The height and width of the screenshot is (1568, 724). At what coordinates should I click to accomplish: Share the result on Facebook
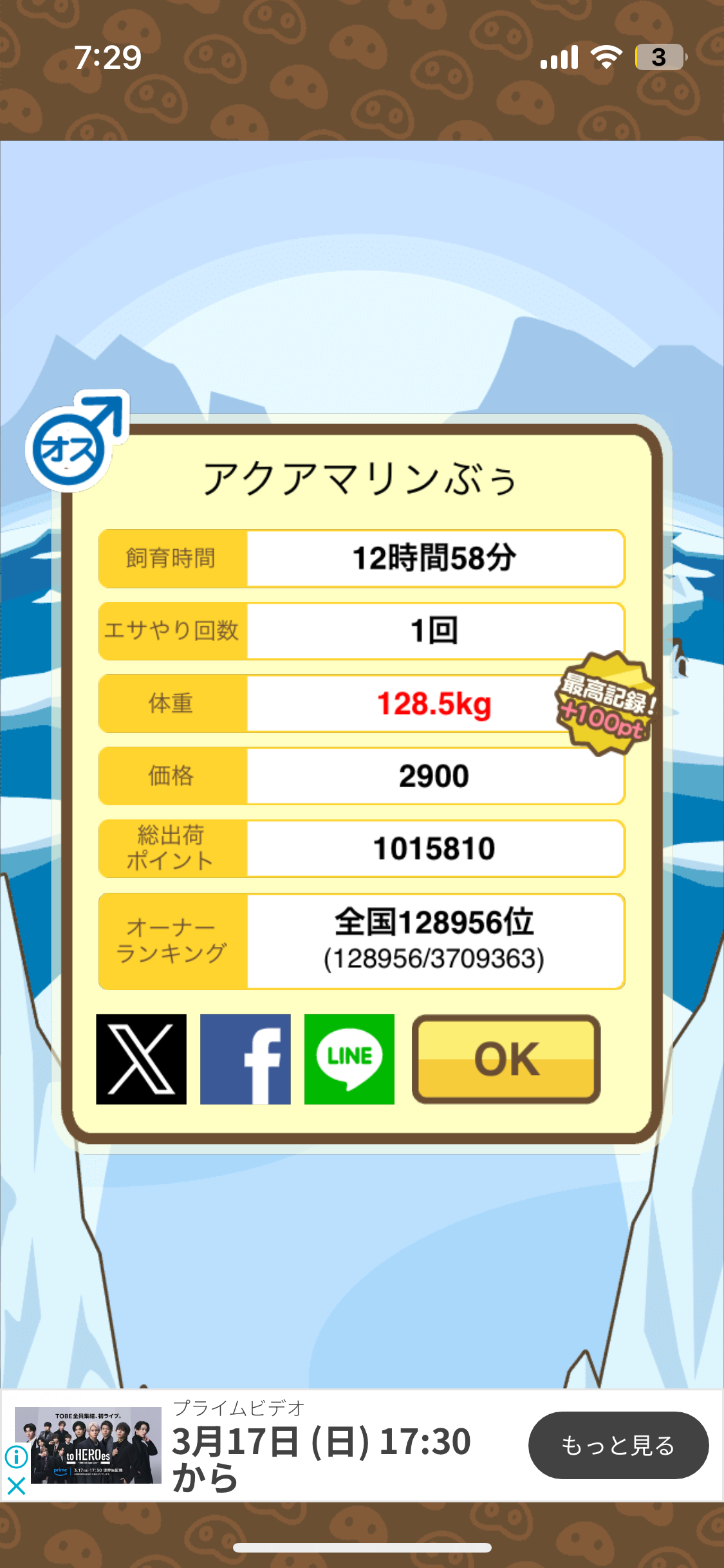pos(245,1059)
